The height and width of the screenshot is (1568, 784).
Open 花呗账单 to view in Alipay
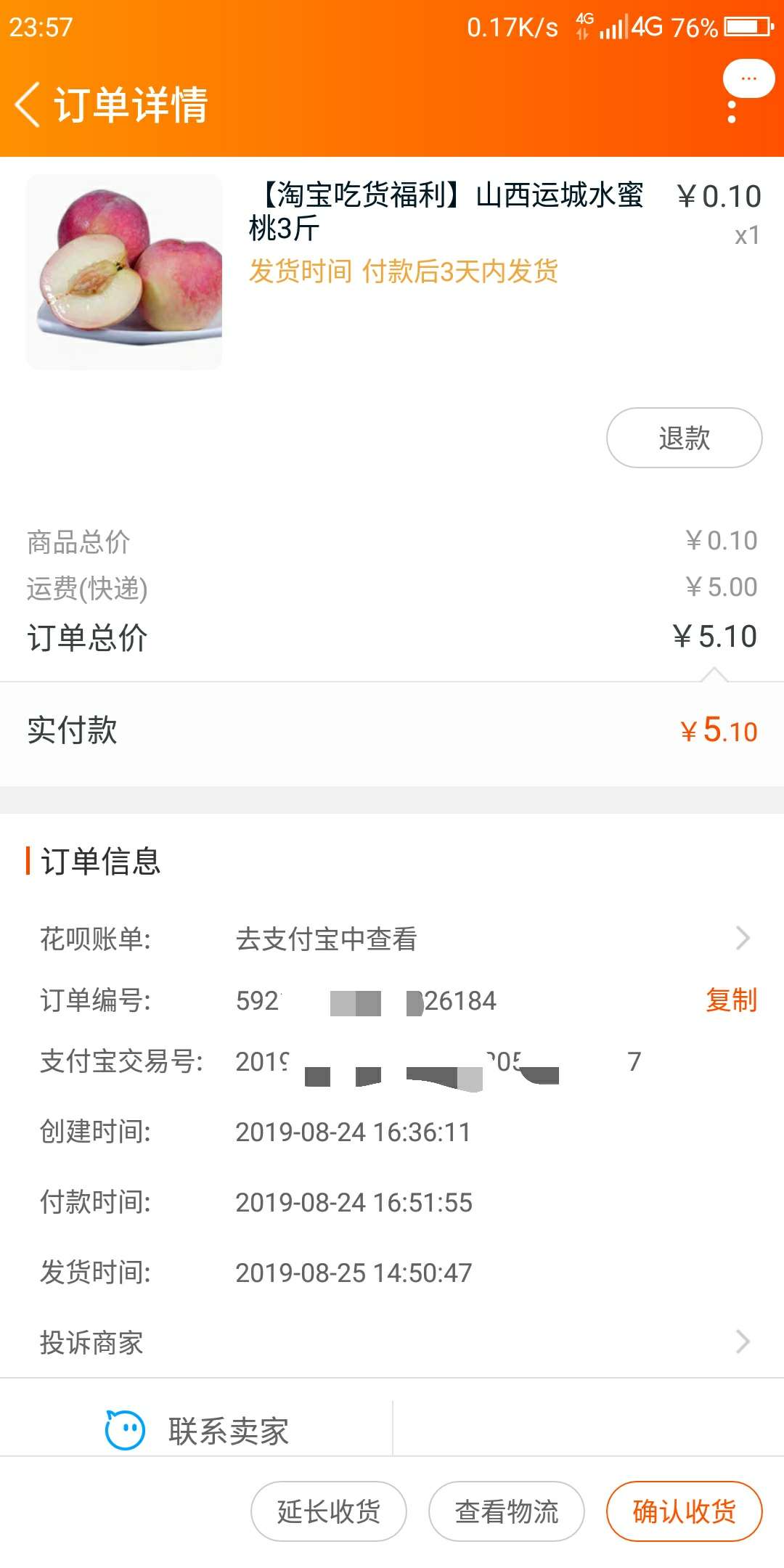[392, 939]
